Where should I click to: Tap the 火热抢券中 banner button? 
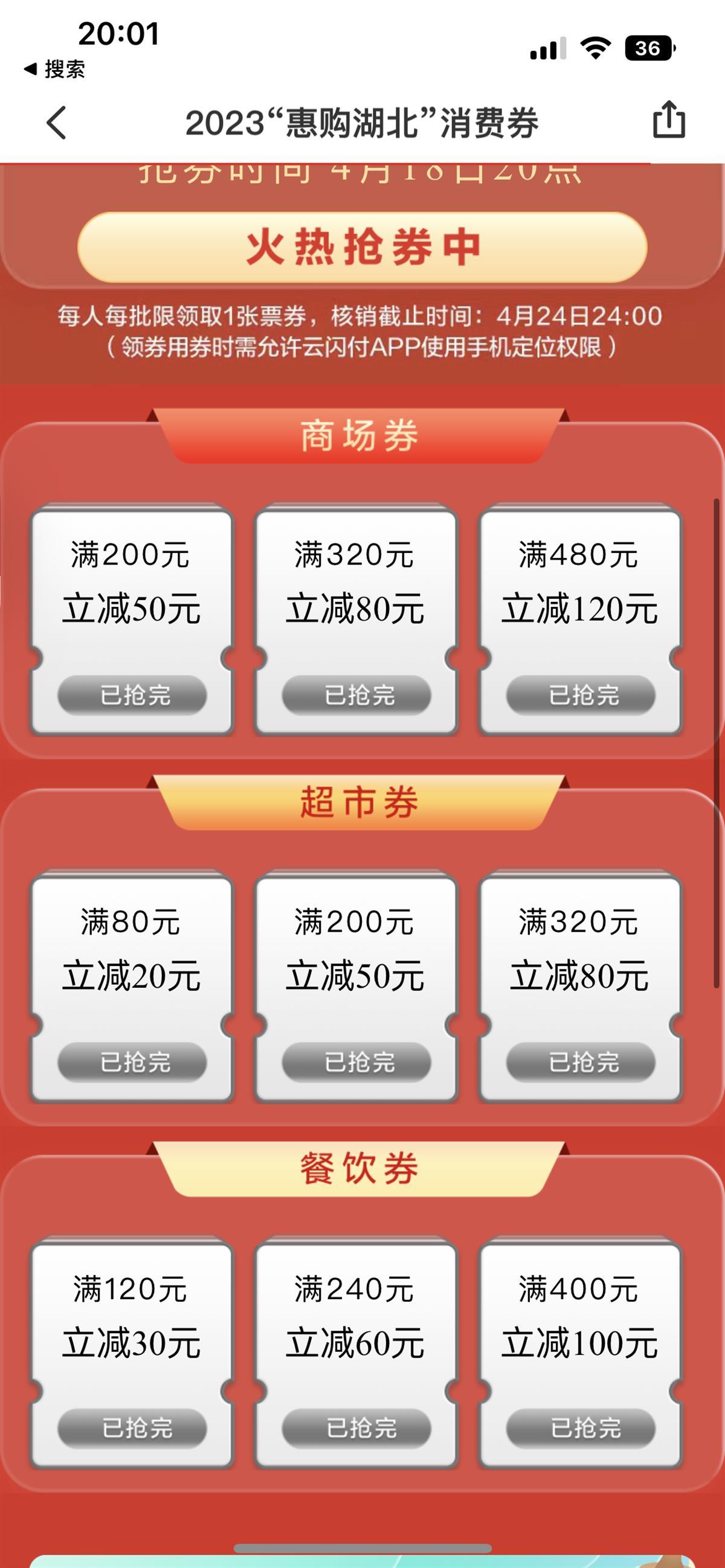tap(362, 247)
